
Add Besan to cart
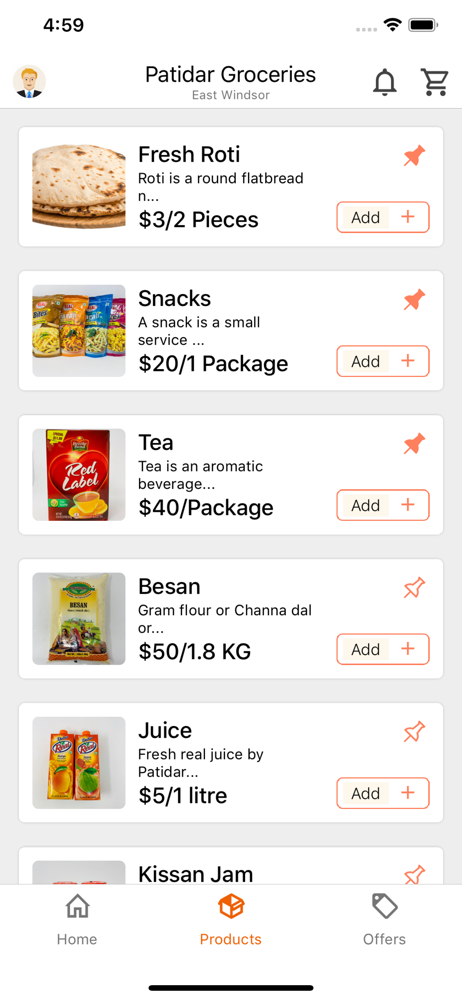tap(383, 650)
